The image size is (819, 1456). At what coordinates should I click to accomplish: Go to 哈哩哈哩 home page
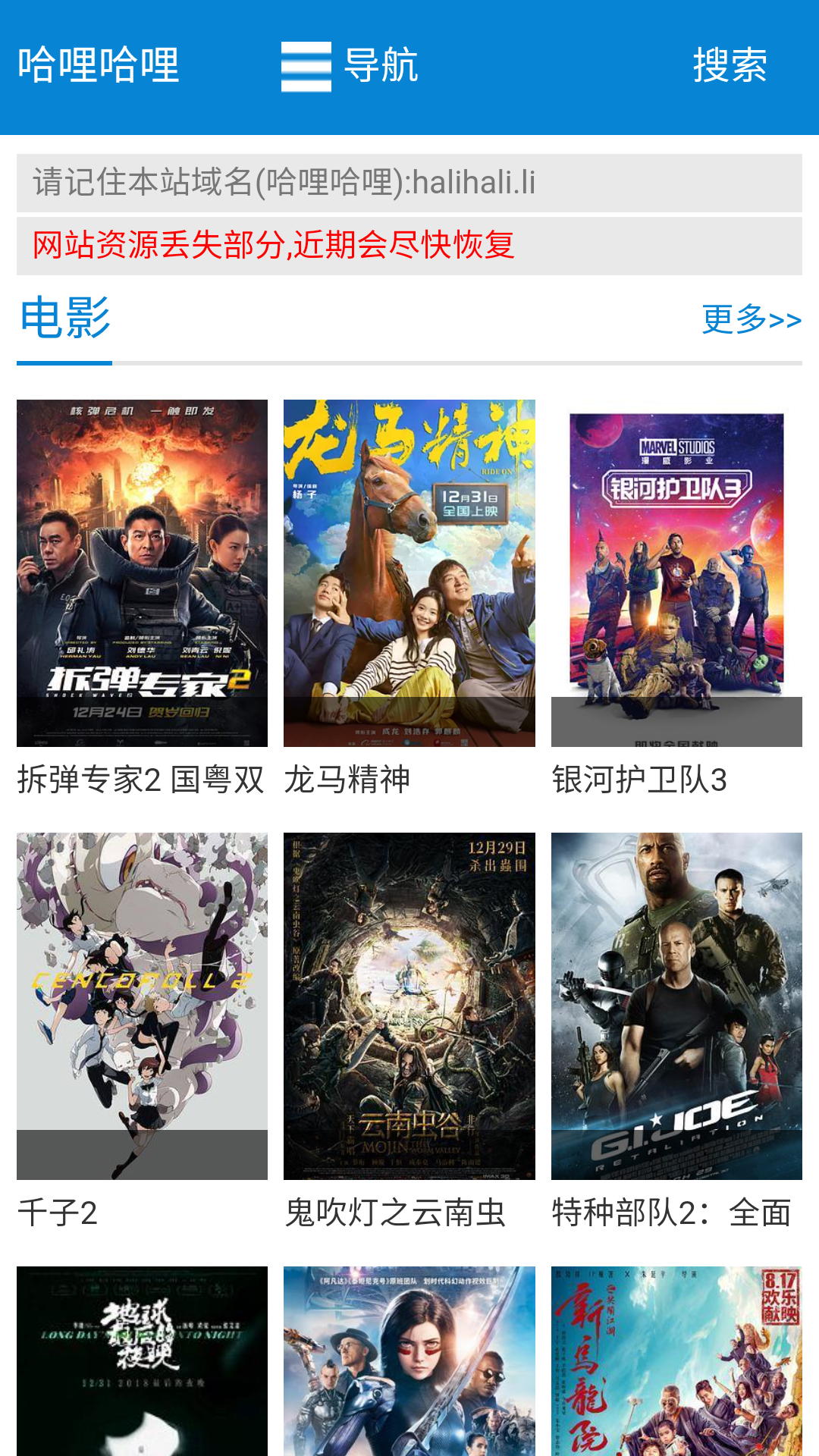pos(99,66)
